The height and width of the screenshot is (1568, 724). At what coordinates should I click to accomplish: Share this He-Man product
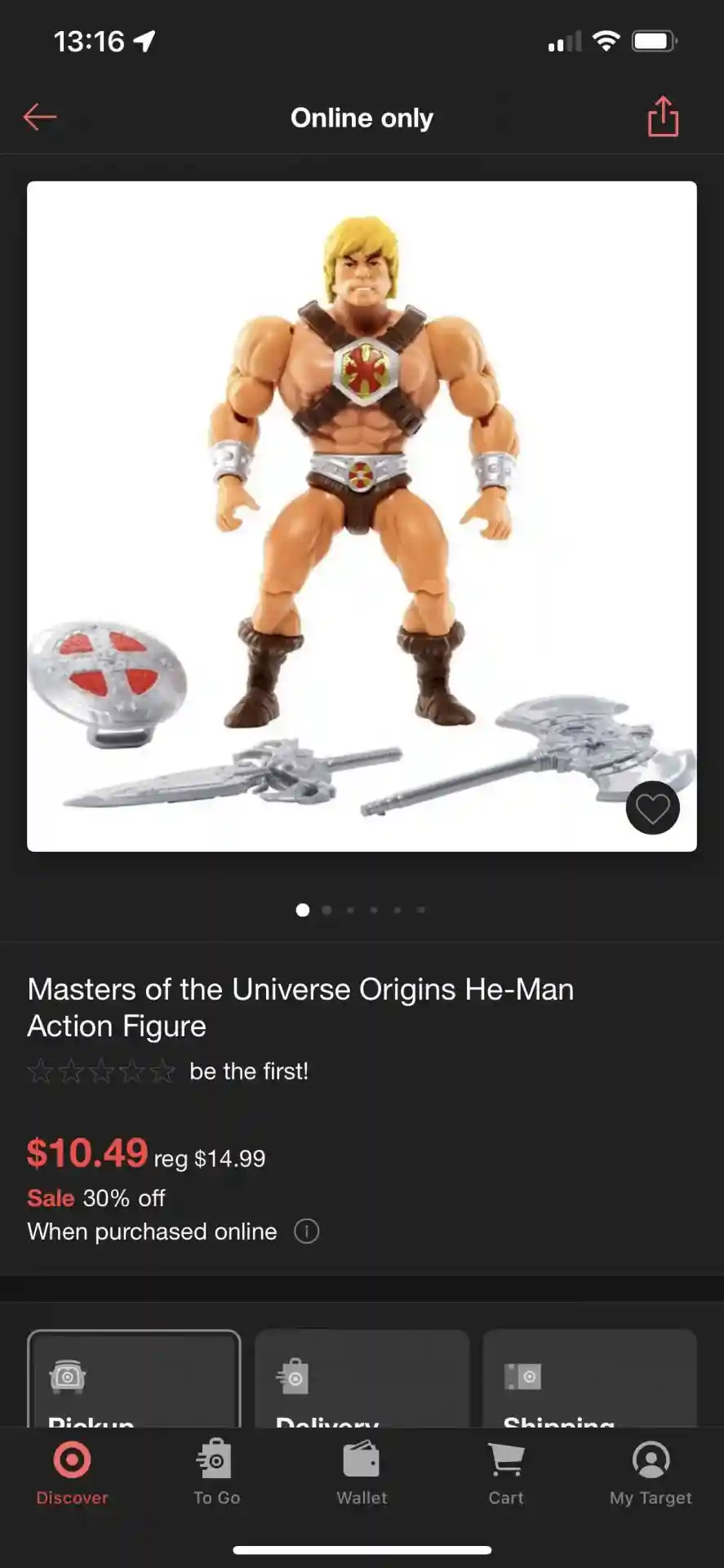(663, 117)
